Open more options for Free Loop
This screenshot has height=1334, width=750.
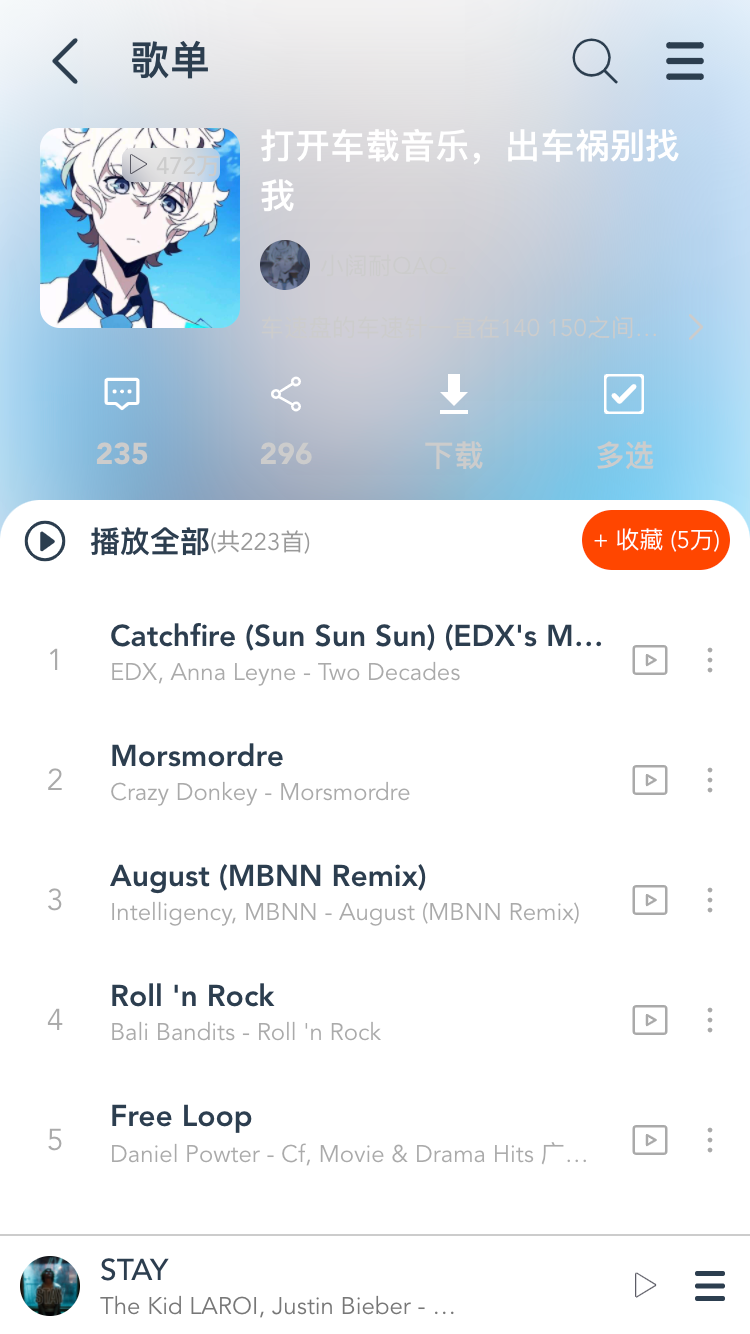(709, 1140)
